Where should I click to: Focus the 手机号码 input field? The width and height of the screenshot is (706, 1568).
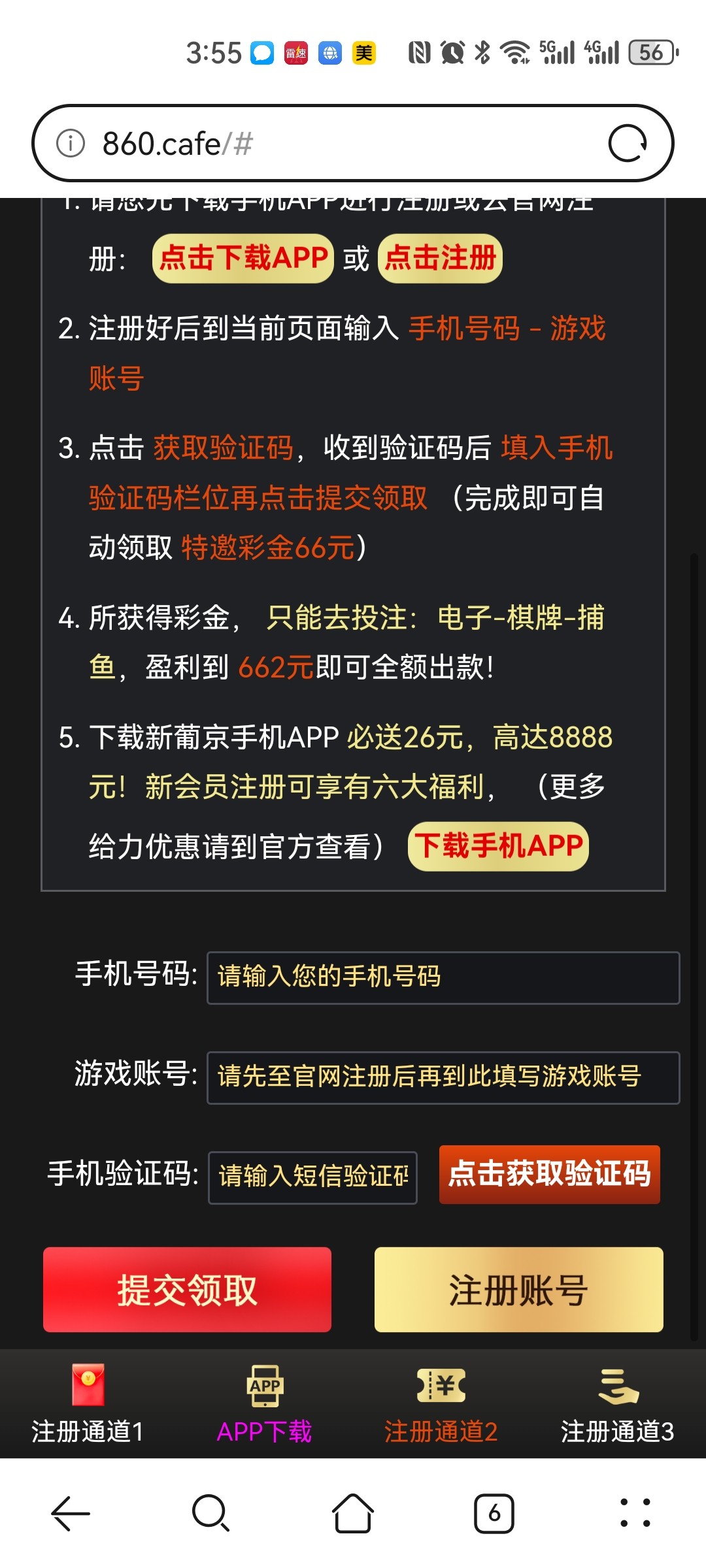tap(443, 977)
